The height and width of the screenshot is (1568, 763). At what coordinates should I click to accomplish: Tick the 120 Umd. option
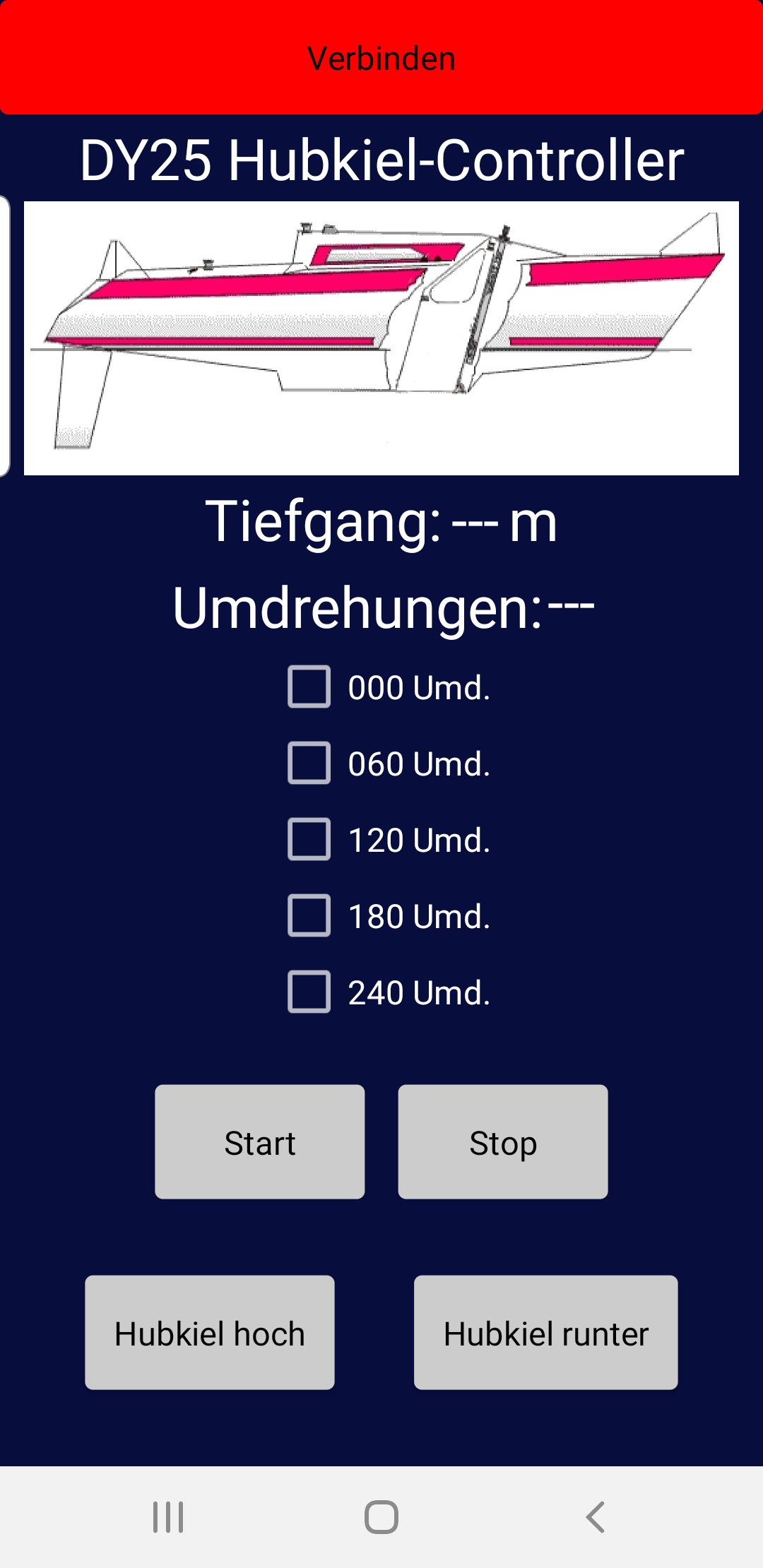309,839
